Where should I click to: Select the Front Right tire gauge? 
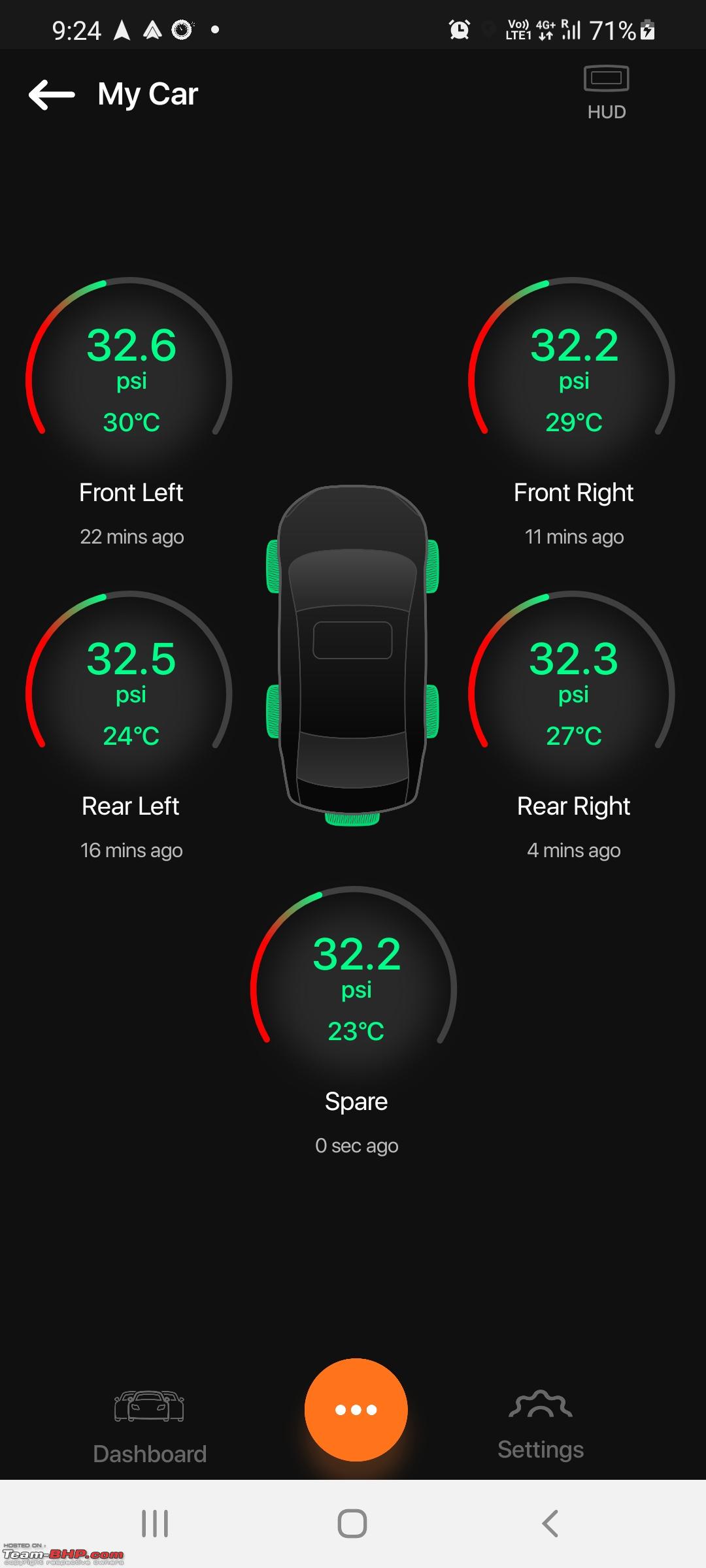(572, 380)
